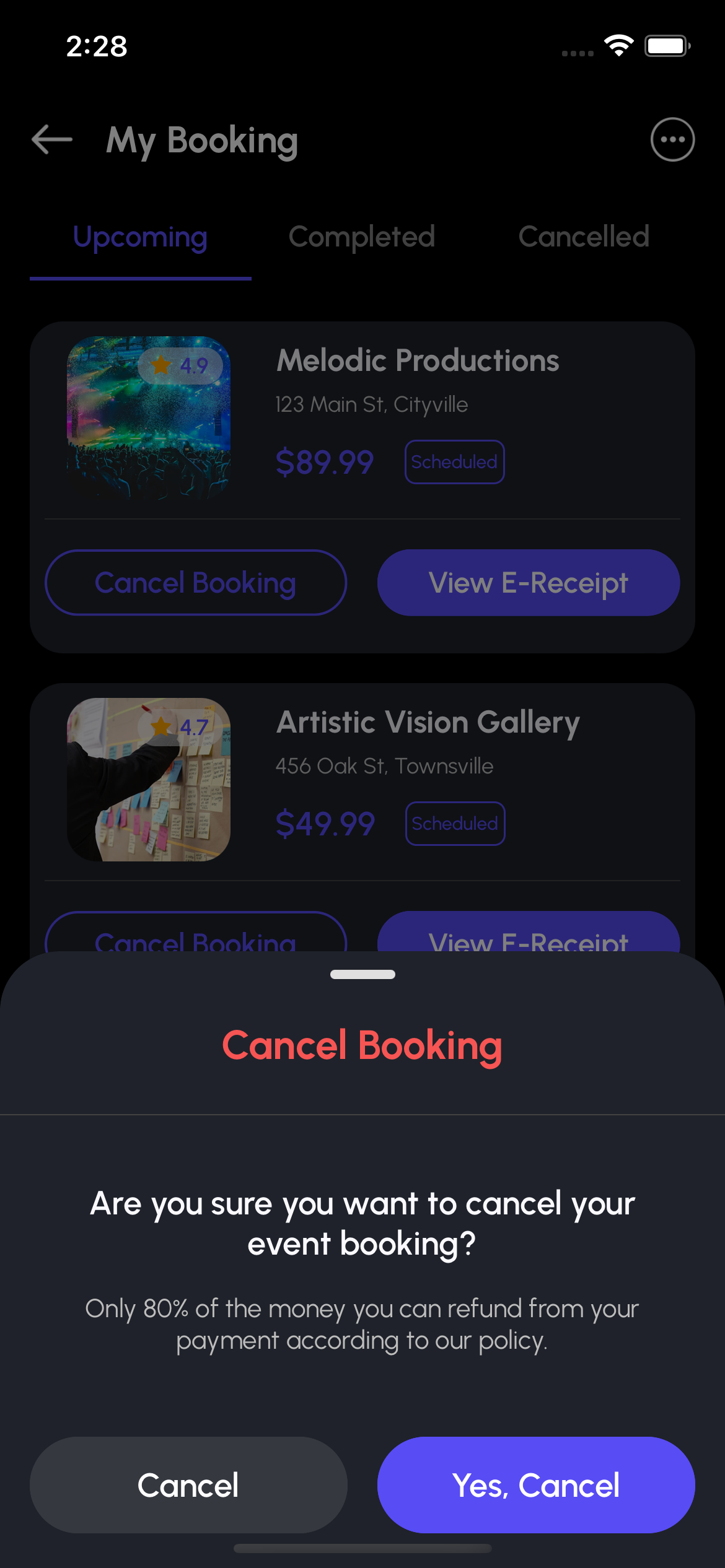This screenshot has height=1568, width=725.
Task: Go back from My Booking
Action: tap(52, 139)
